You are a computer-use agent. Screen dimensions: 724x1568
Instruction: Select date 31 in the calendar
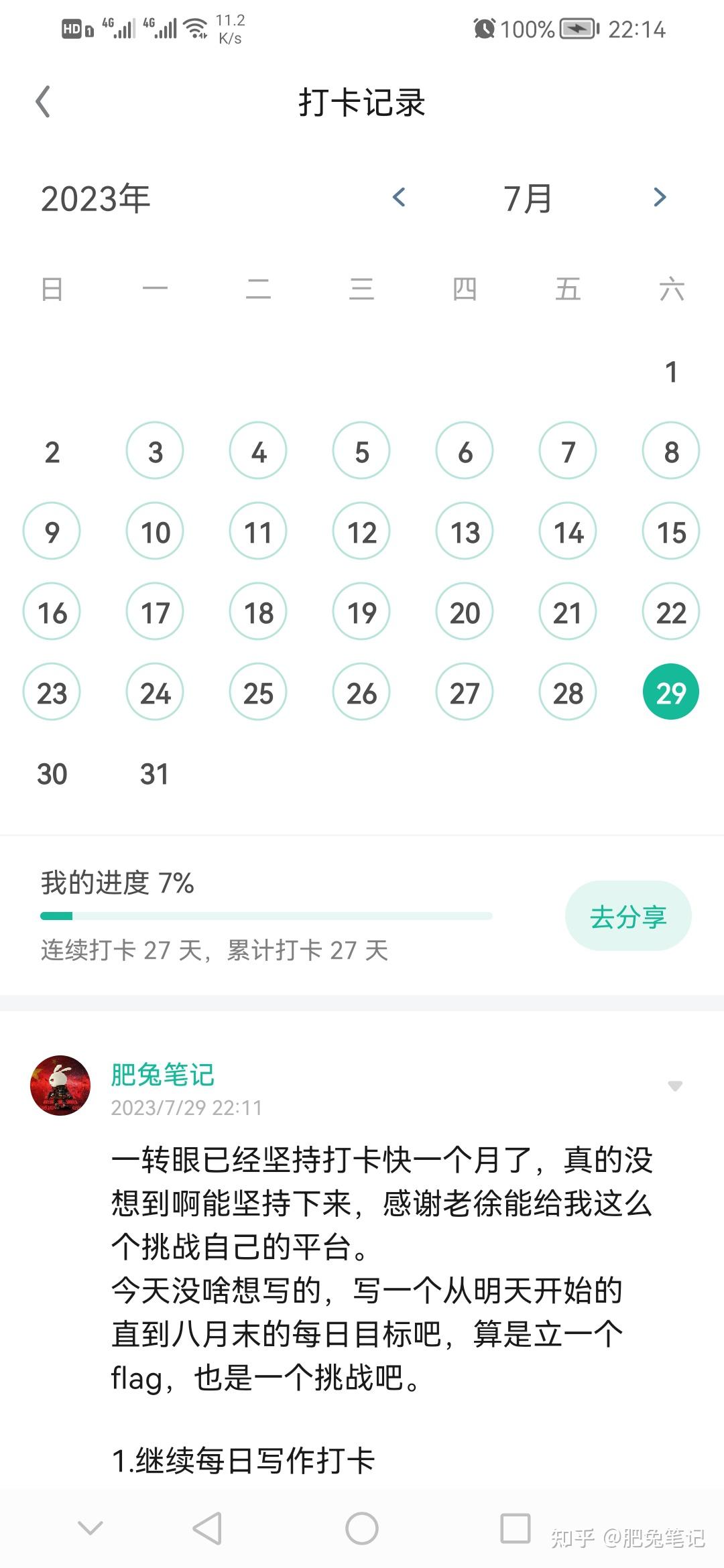click(x=155, y=774)
